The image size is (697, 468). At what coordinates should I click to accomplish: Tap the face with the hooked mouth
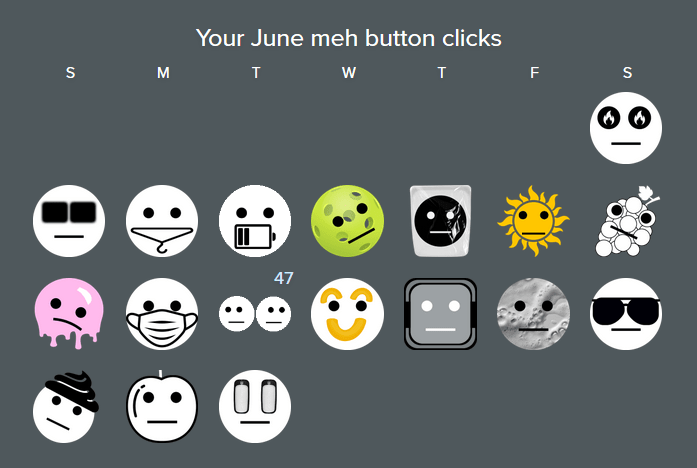[162, 221]
